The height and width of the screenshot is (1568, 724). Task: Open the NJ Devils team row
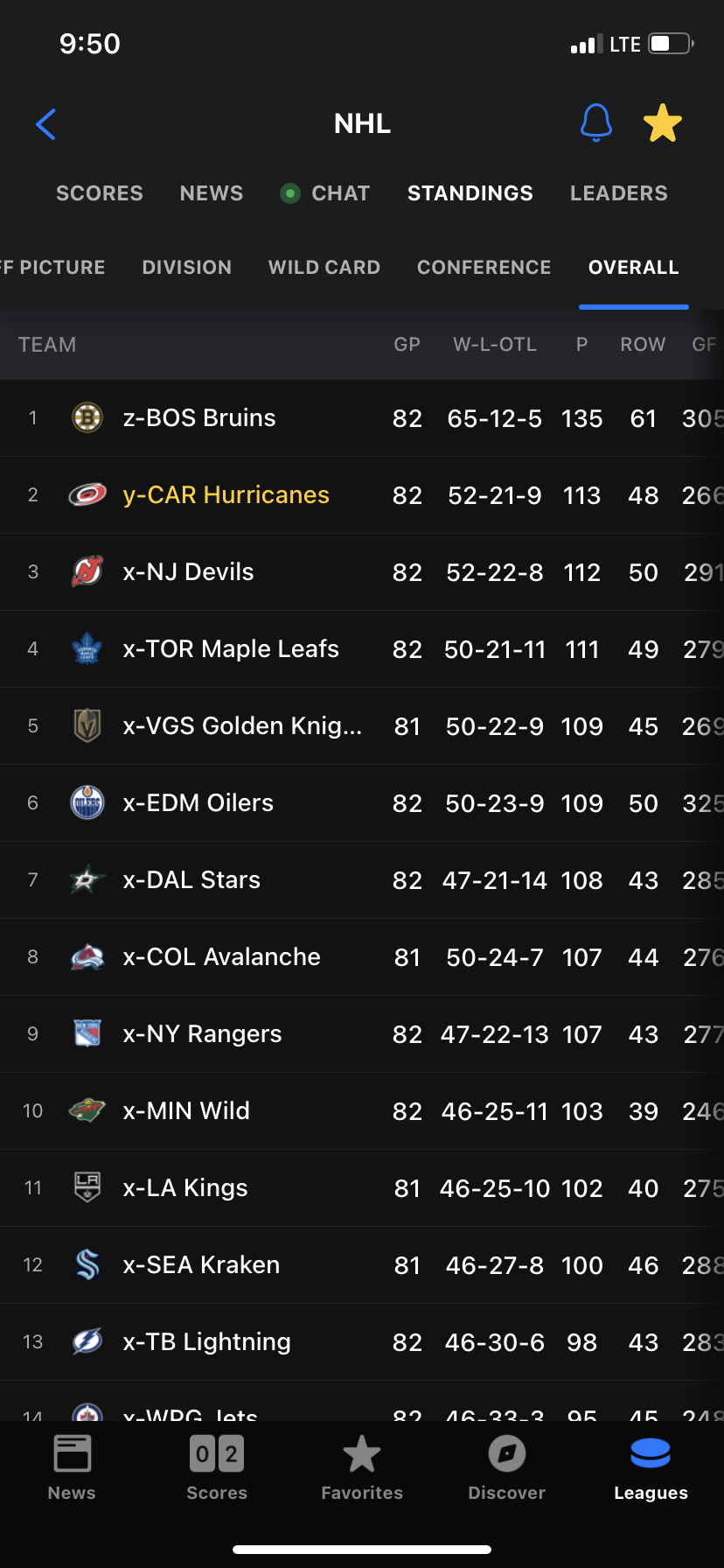tap(362, 572)
